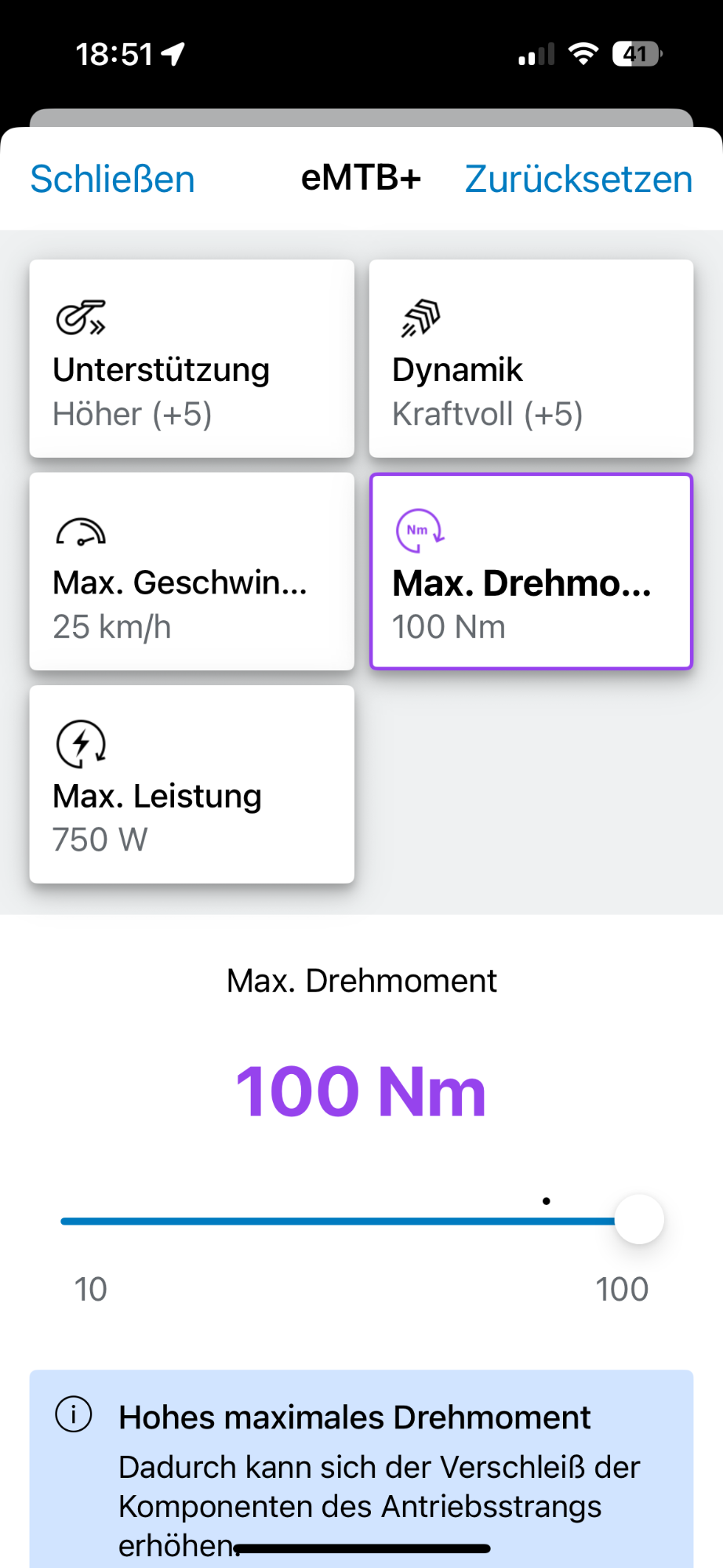Tap Zurücksetzen to reset the settings
The width and height of the screenshot is (723, 1568).
point(579,179)
